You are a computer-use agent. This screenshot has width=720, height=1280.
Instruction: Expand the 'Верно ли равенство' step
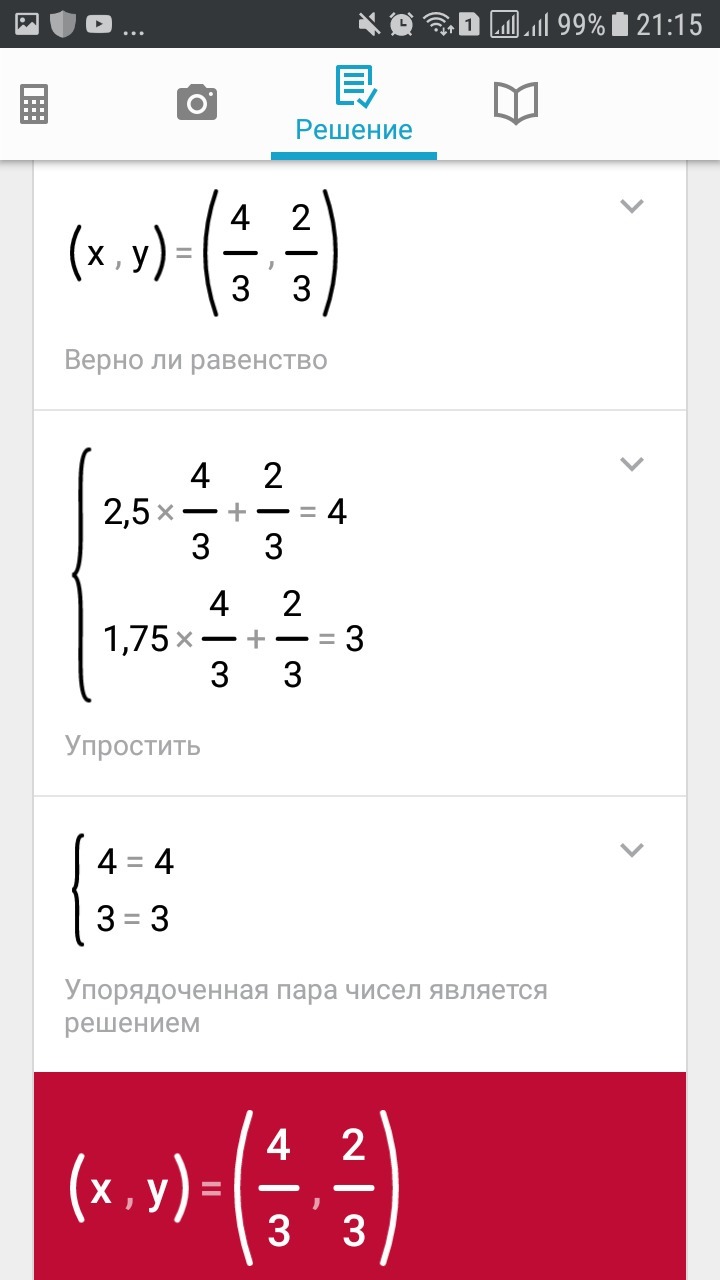click(x=631, y=206)
